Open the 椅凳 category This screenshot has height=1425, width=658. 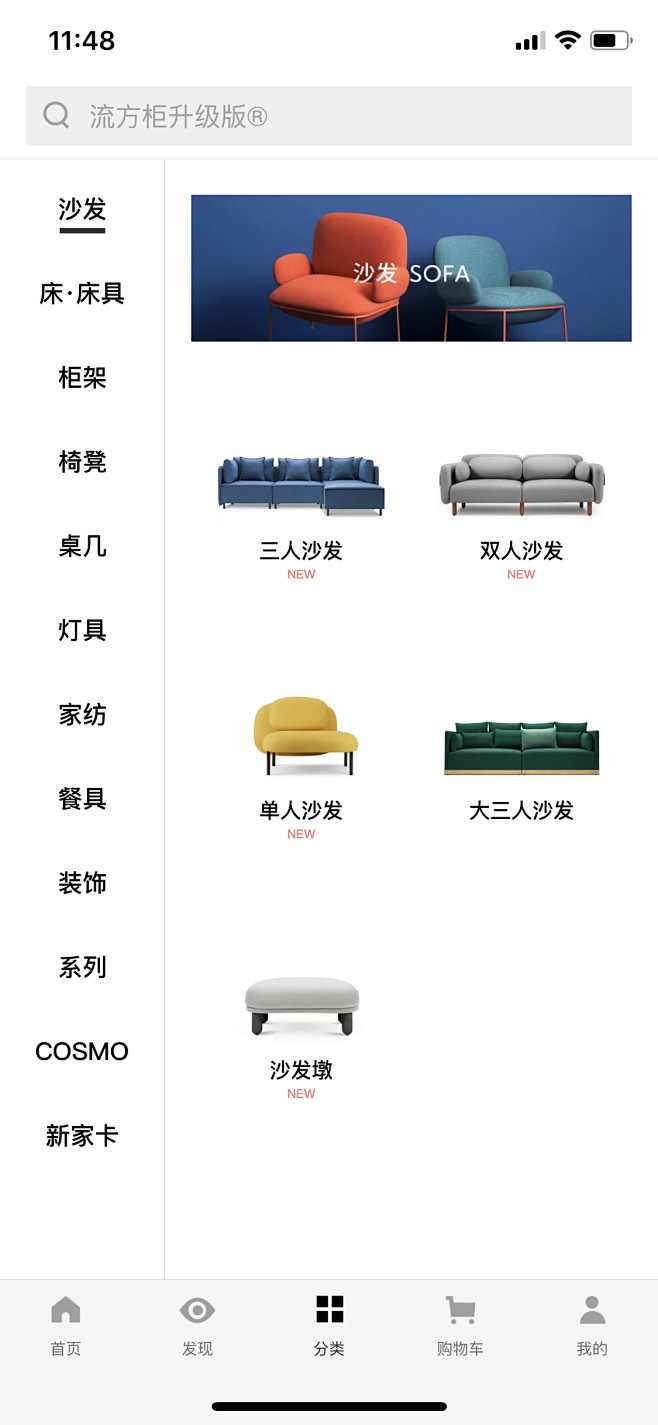pyautogui.click(x=82, y=462)
